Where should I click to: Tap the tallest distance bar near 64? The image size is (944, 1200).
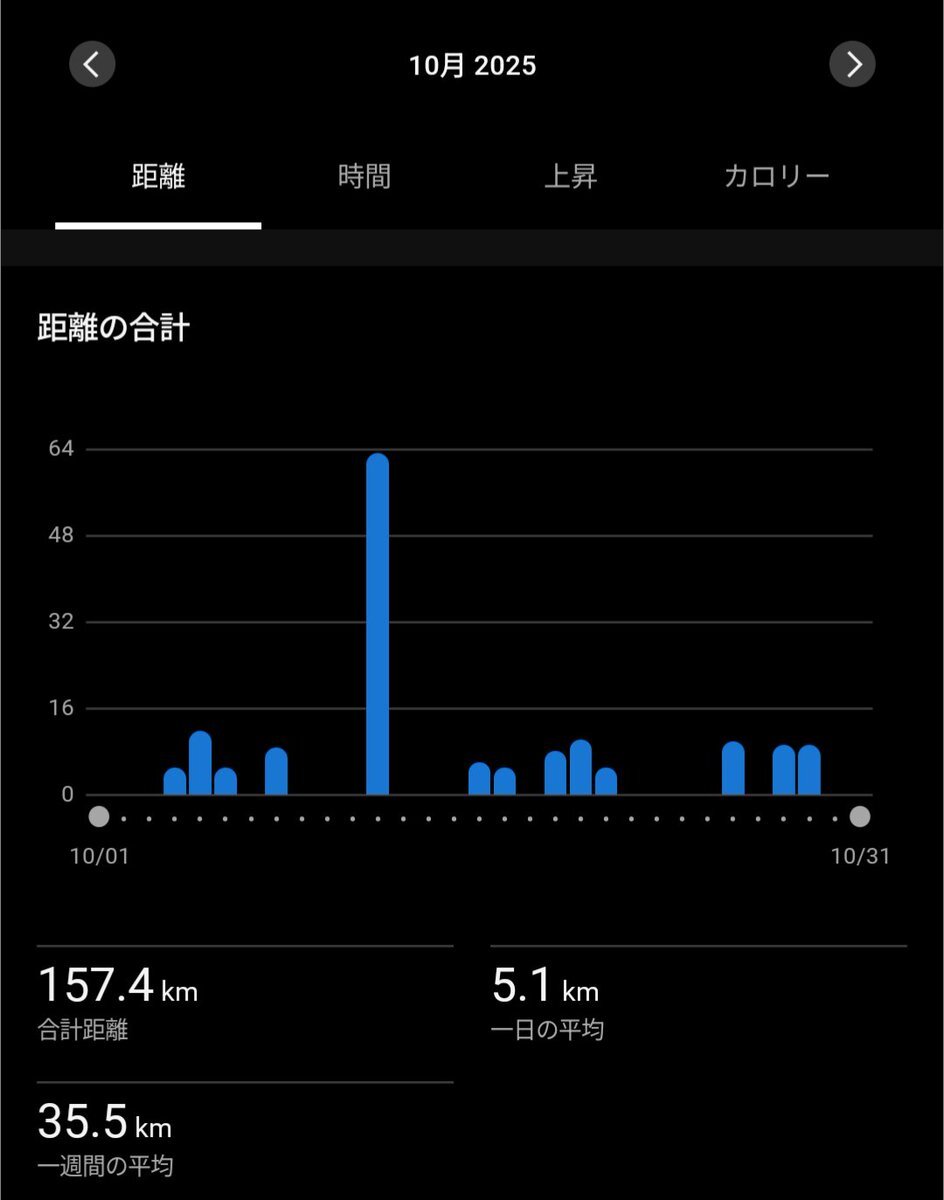pos(377,625)
